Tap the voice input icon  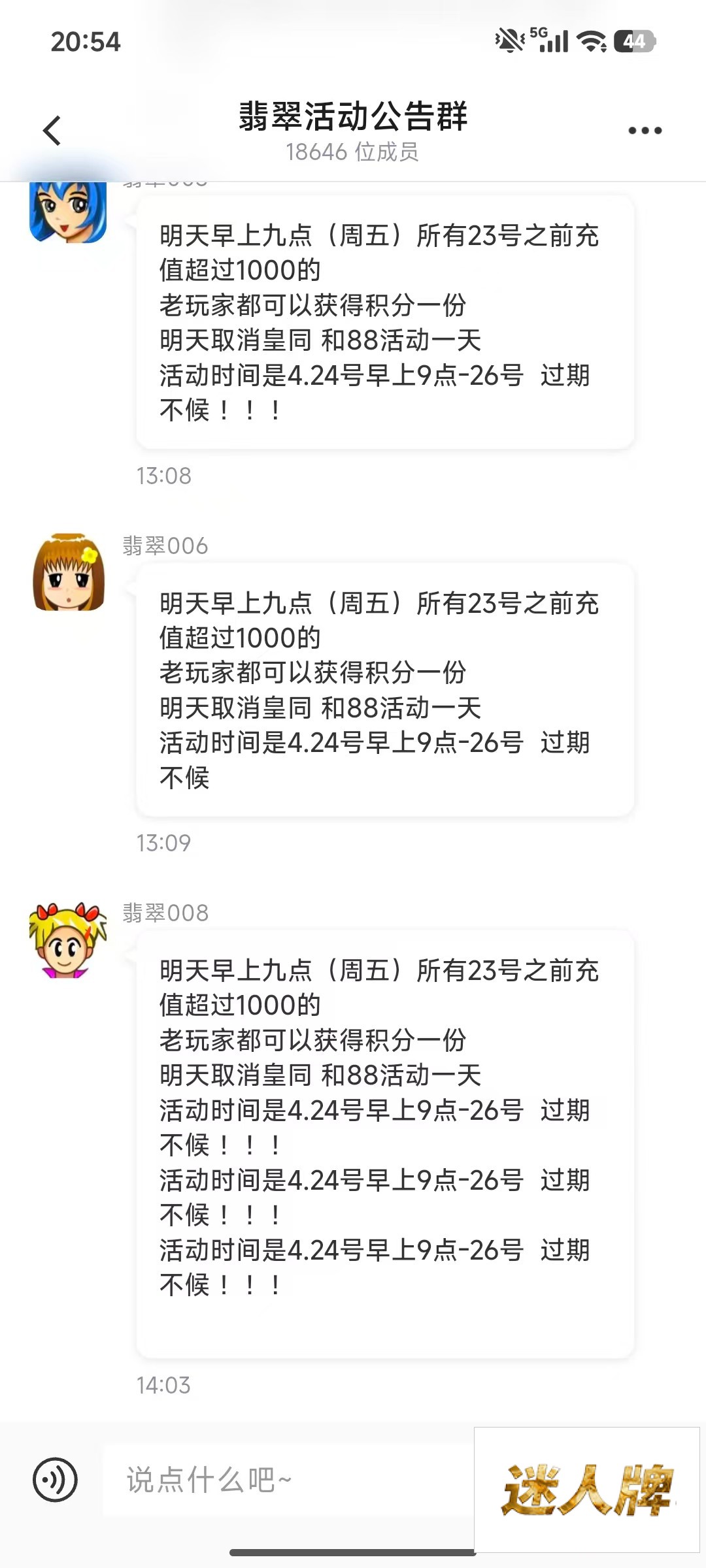coord(56,1480)
